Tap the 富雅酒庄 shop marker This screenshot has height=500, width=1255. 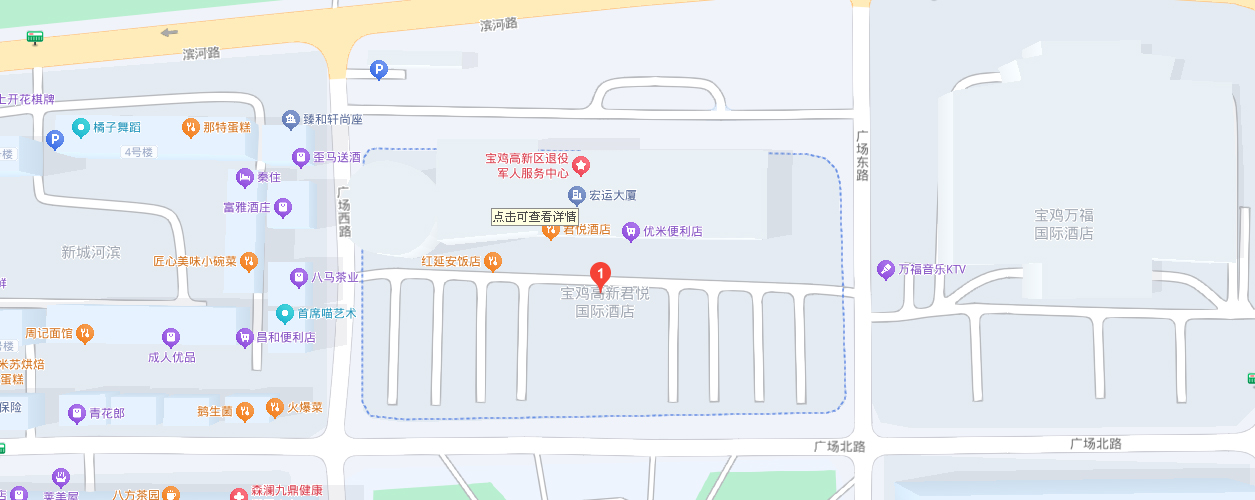283,208
